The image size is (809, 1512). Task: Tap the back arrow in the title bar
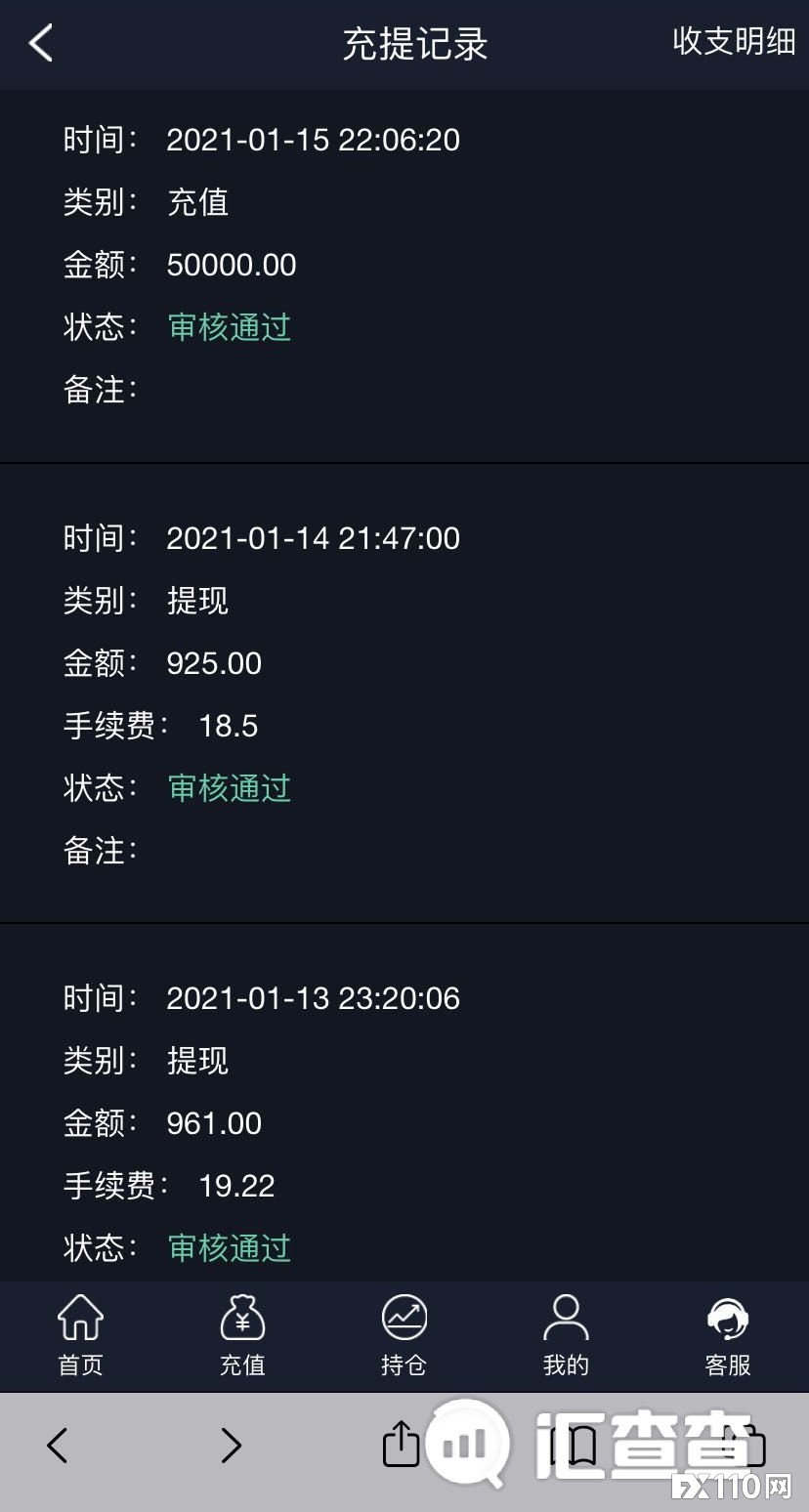pos(39,44)
